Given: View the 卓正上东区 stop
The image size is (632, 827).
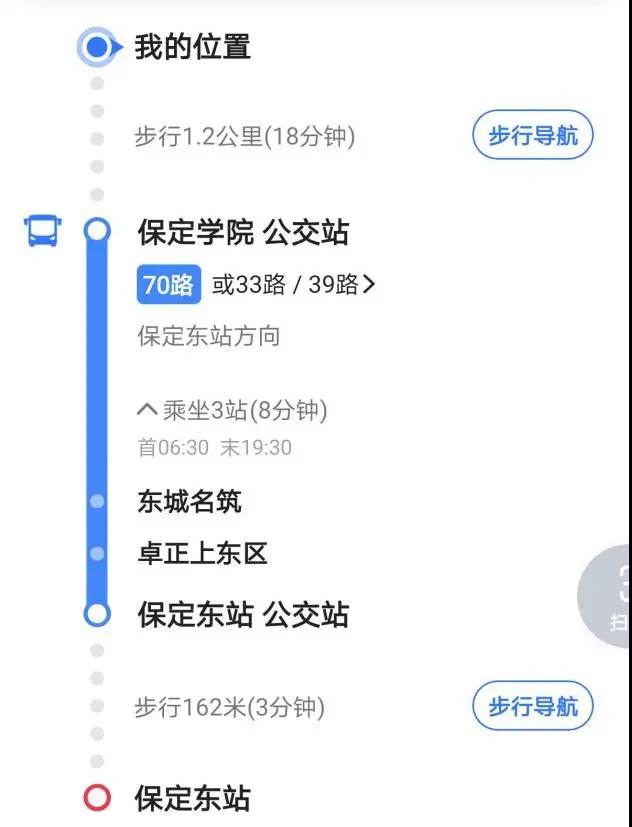Looking at the screenshot, I should pyautogui.click(x=202, y=553).
